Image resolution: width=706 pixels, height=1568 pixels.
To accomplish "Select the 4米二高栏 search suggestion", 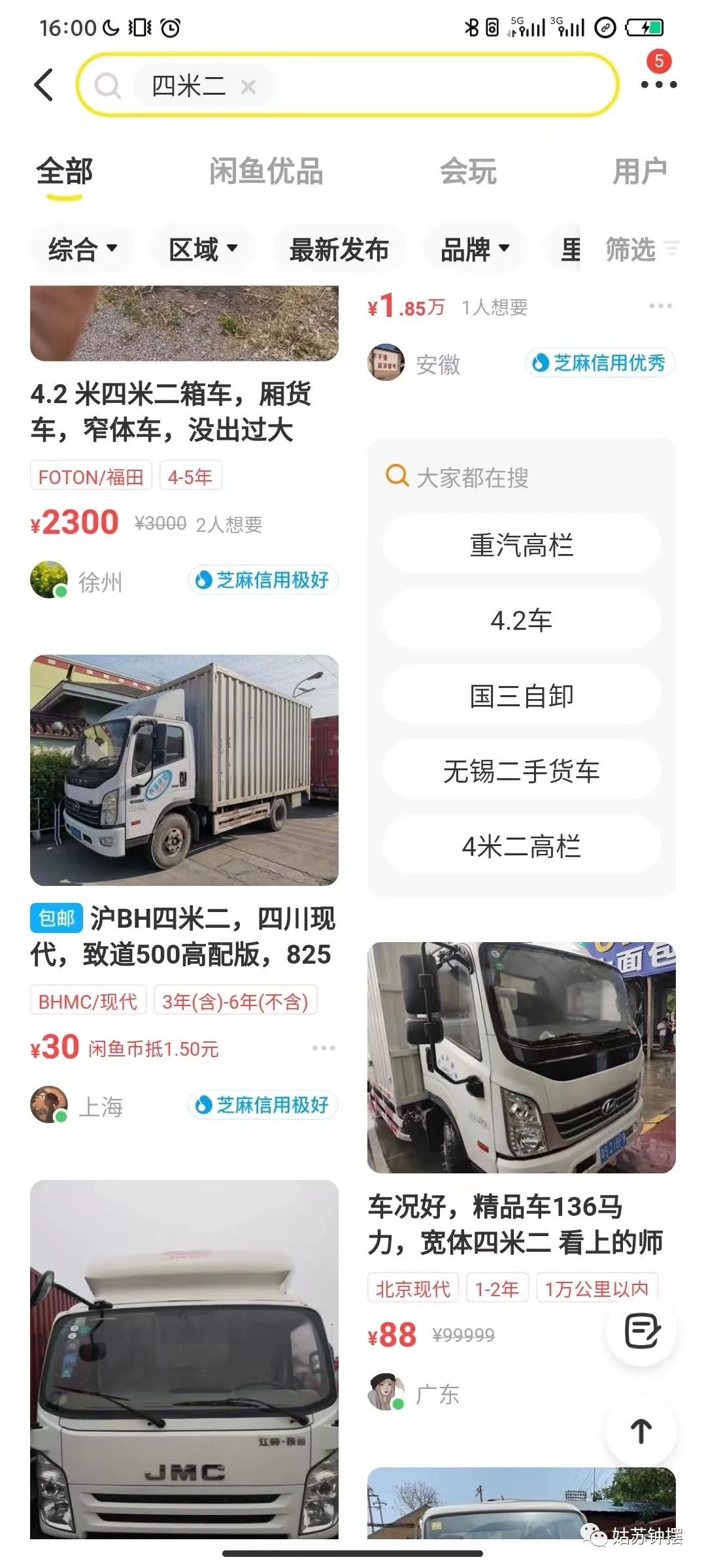I will point(521,846).
